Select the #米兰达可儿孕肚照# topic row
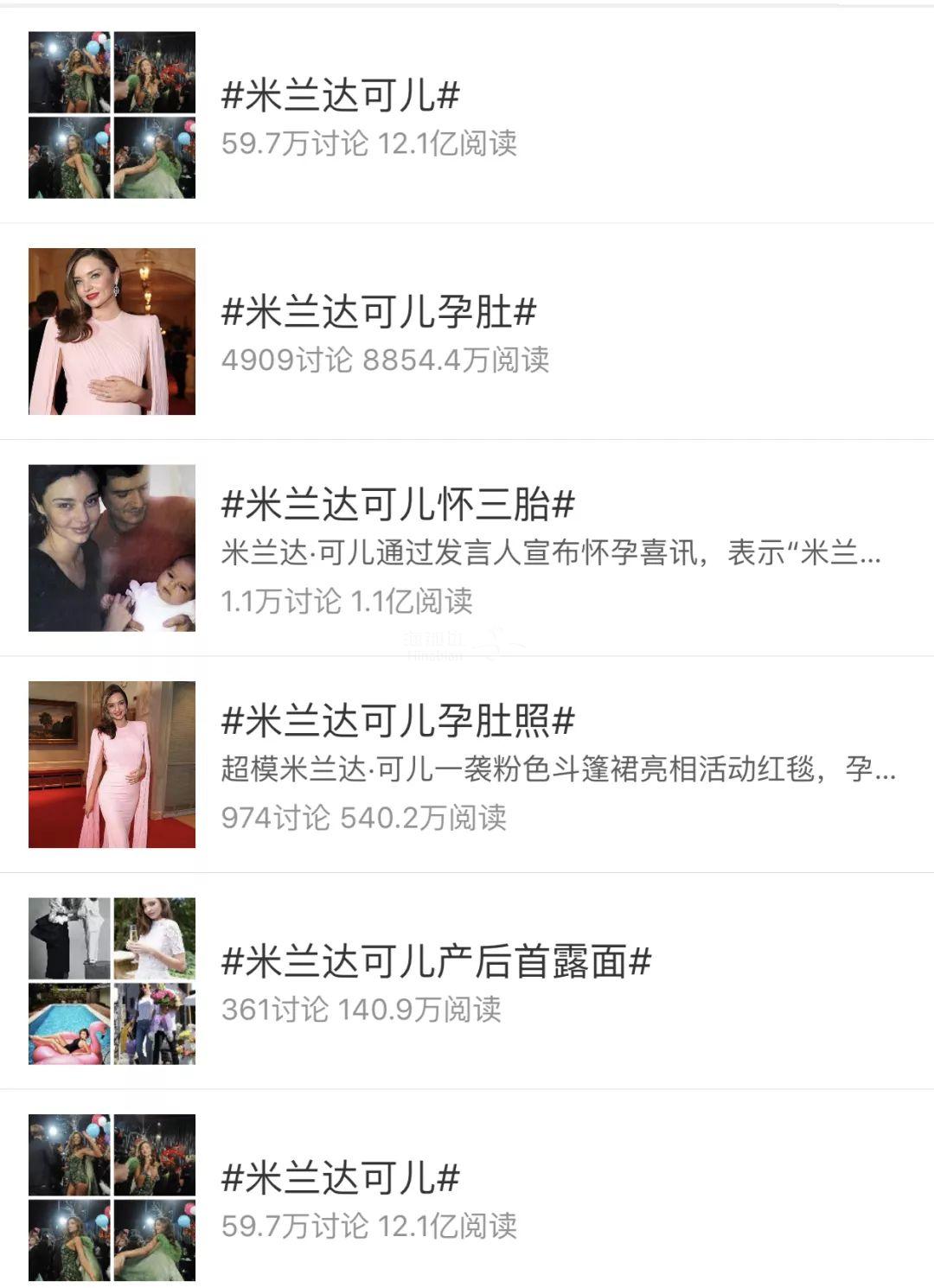 398,721
